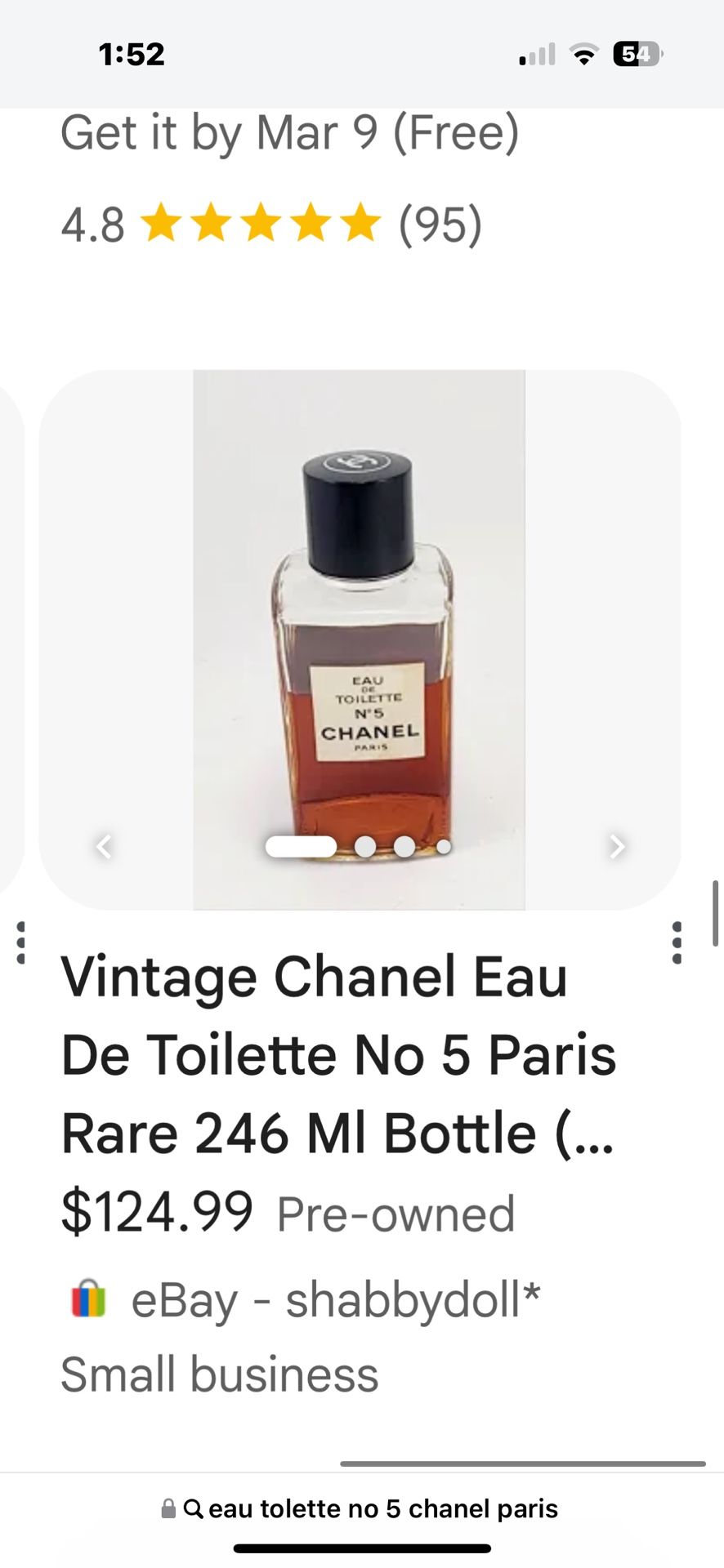Visit the eBay shabbydoll seller link

335,1299
